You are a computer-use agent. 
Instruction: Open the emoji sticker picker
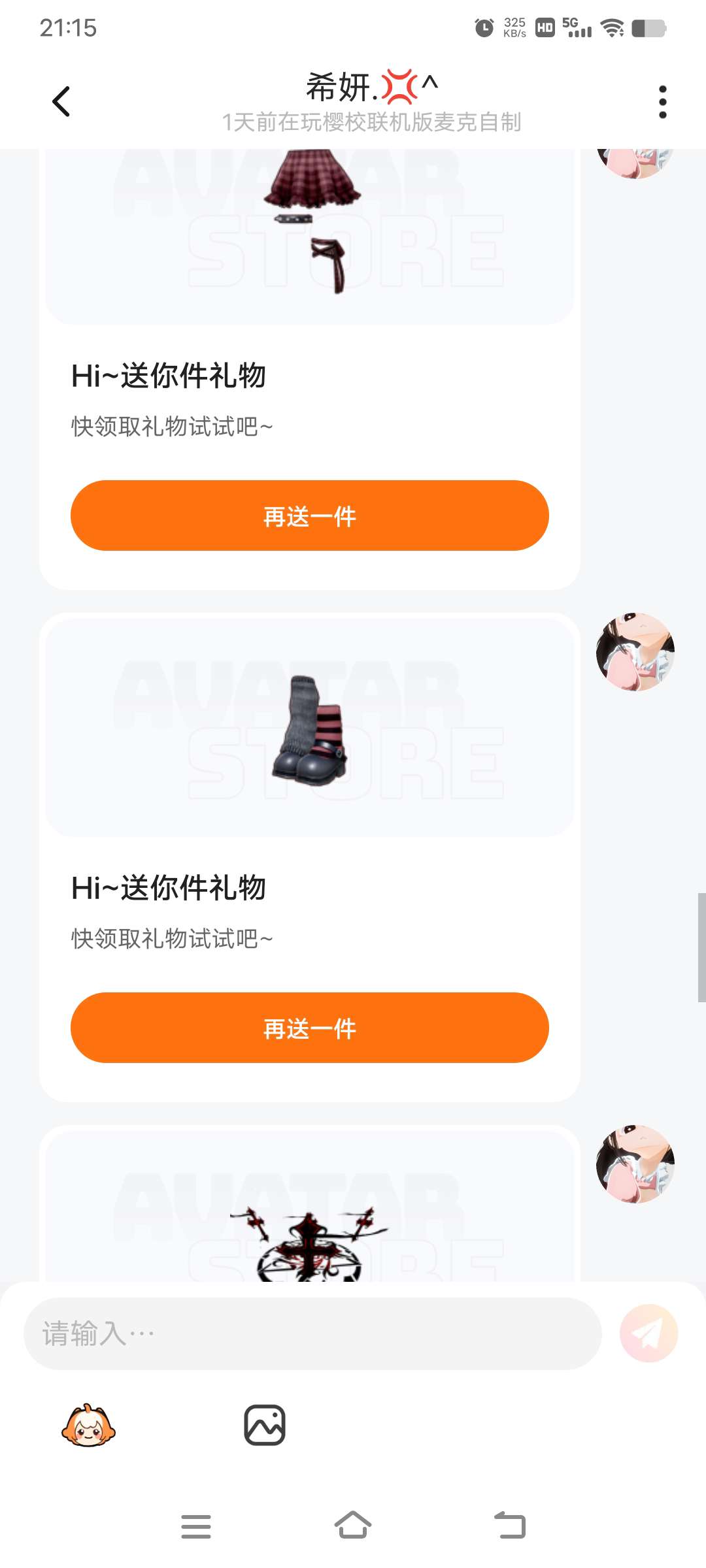pyautogui.click(x=88, y=1425)
